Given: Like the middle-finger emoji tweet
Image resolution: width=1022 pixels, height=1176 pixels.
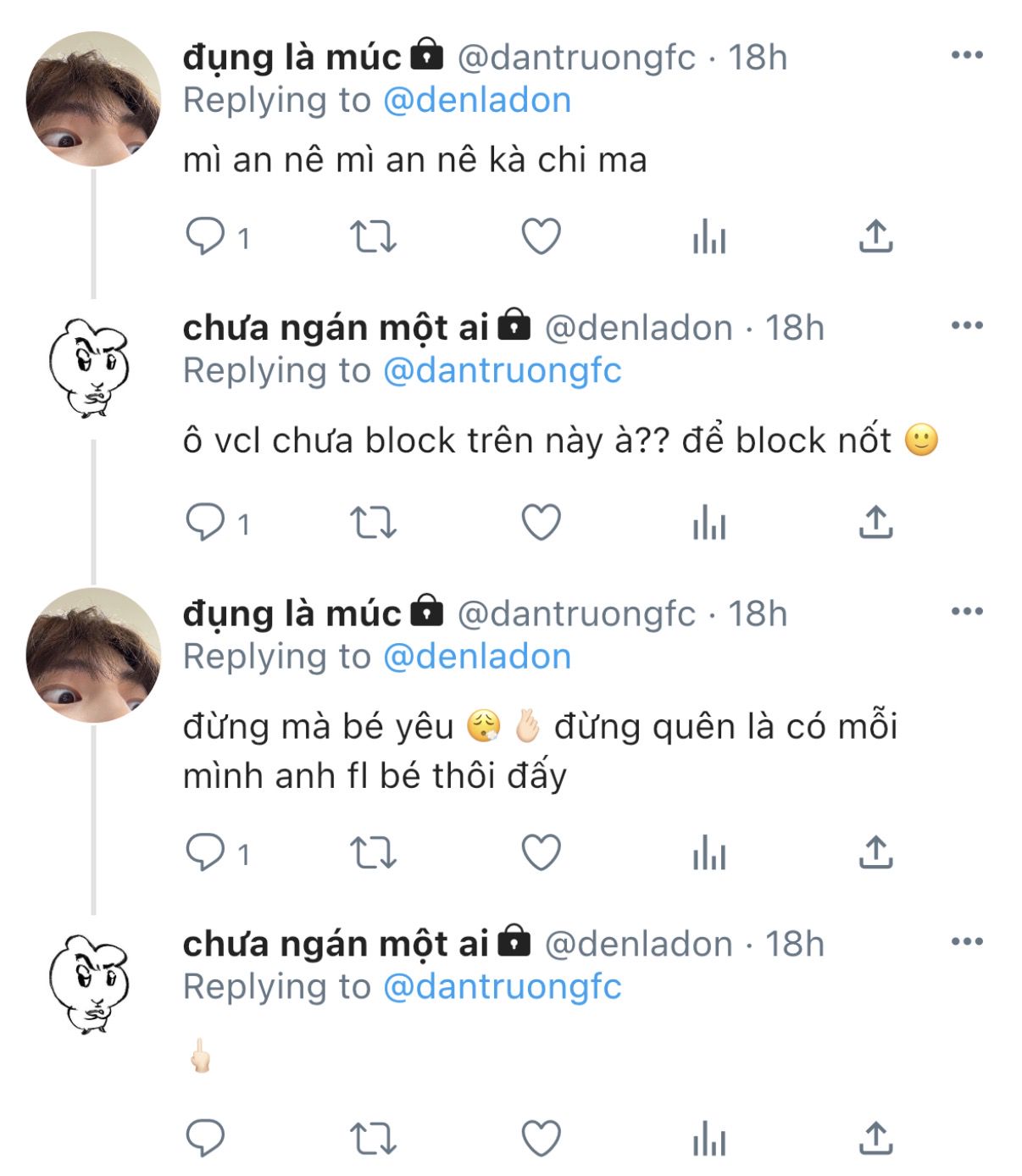Looking at the screenshot, I should tap(541, 1138).
